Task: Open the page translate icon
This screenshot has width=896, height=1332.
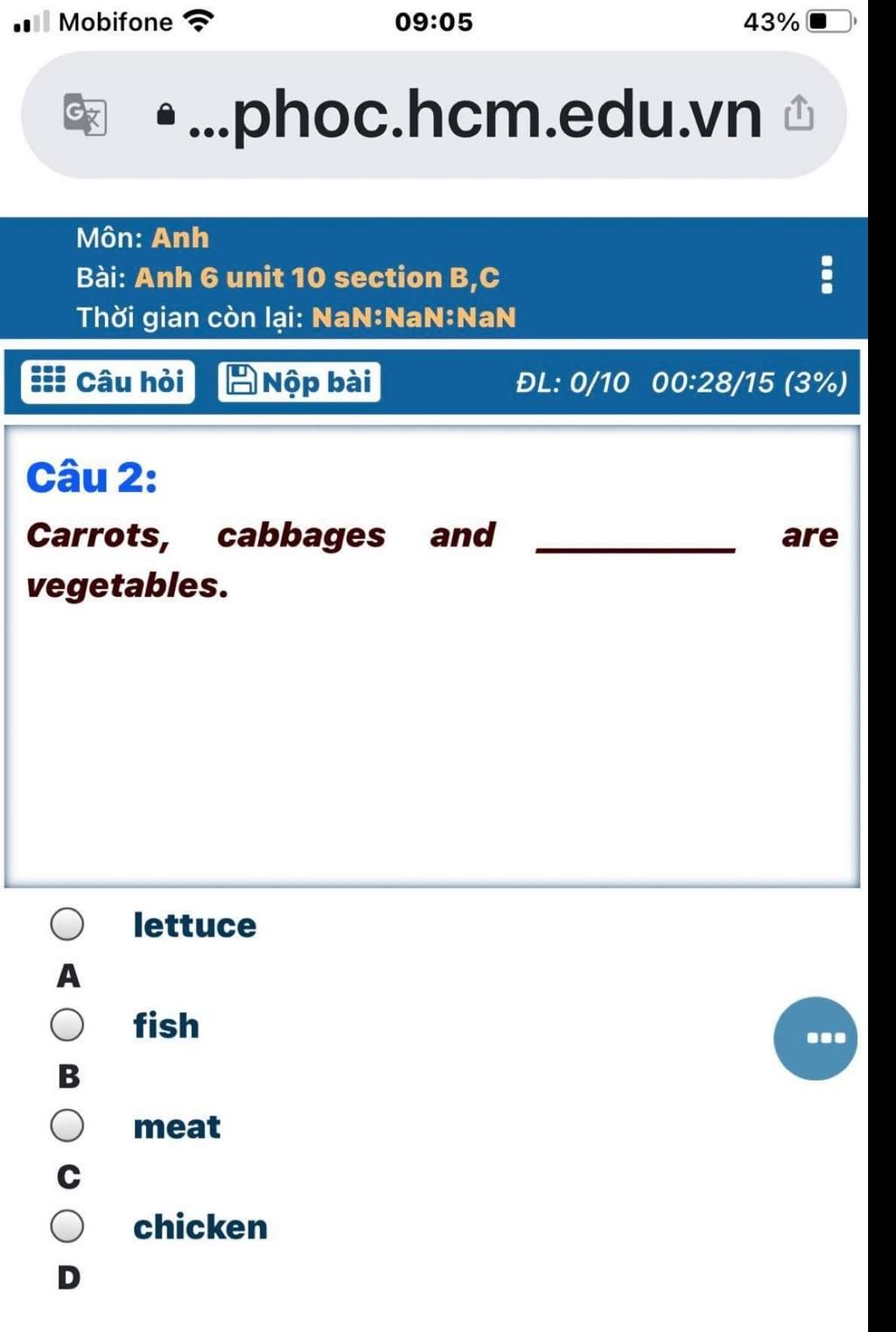Action: 85,115
